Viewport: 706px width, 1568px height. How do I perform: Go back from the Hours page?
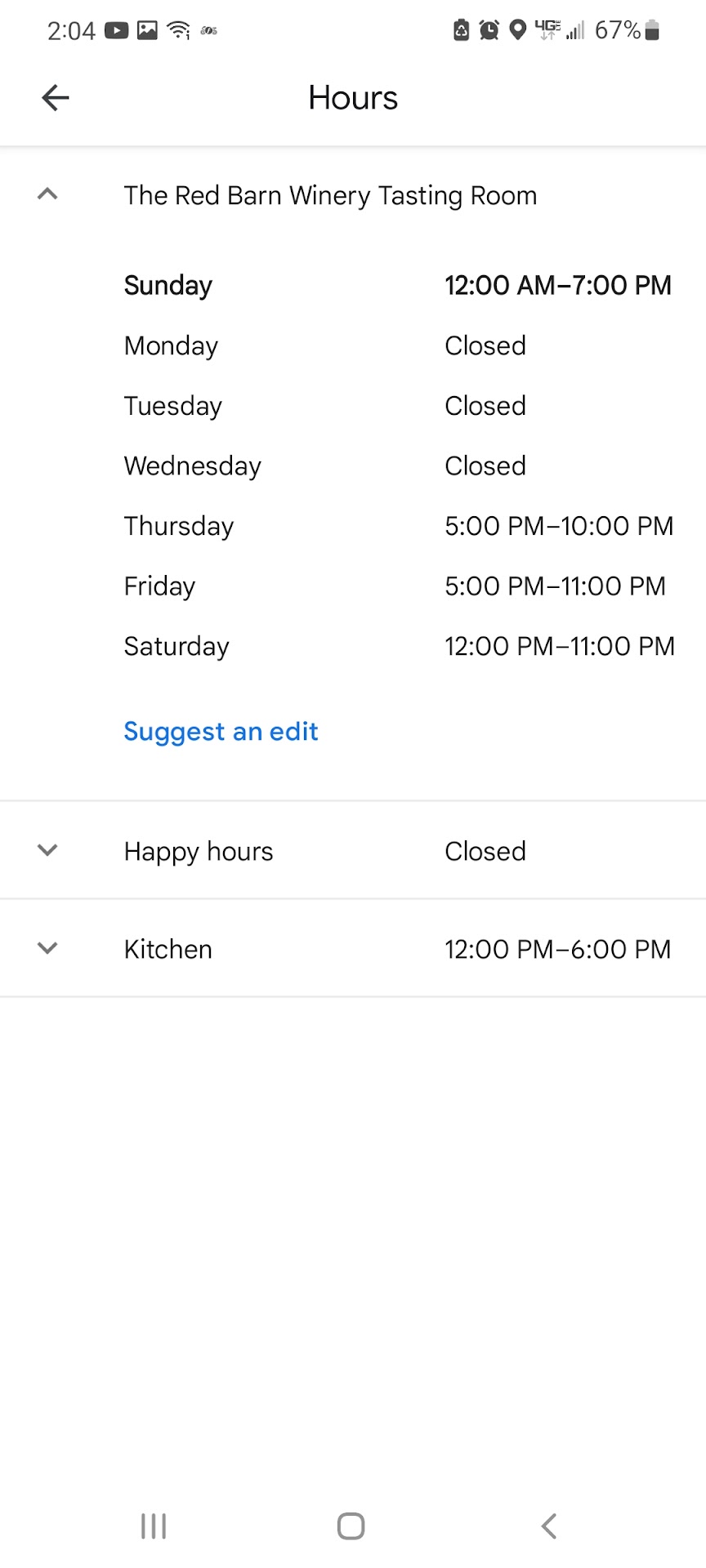tap(56, 98)
